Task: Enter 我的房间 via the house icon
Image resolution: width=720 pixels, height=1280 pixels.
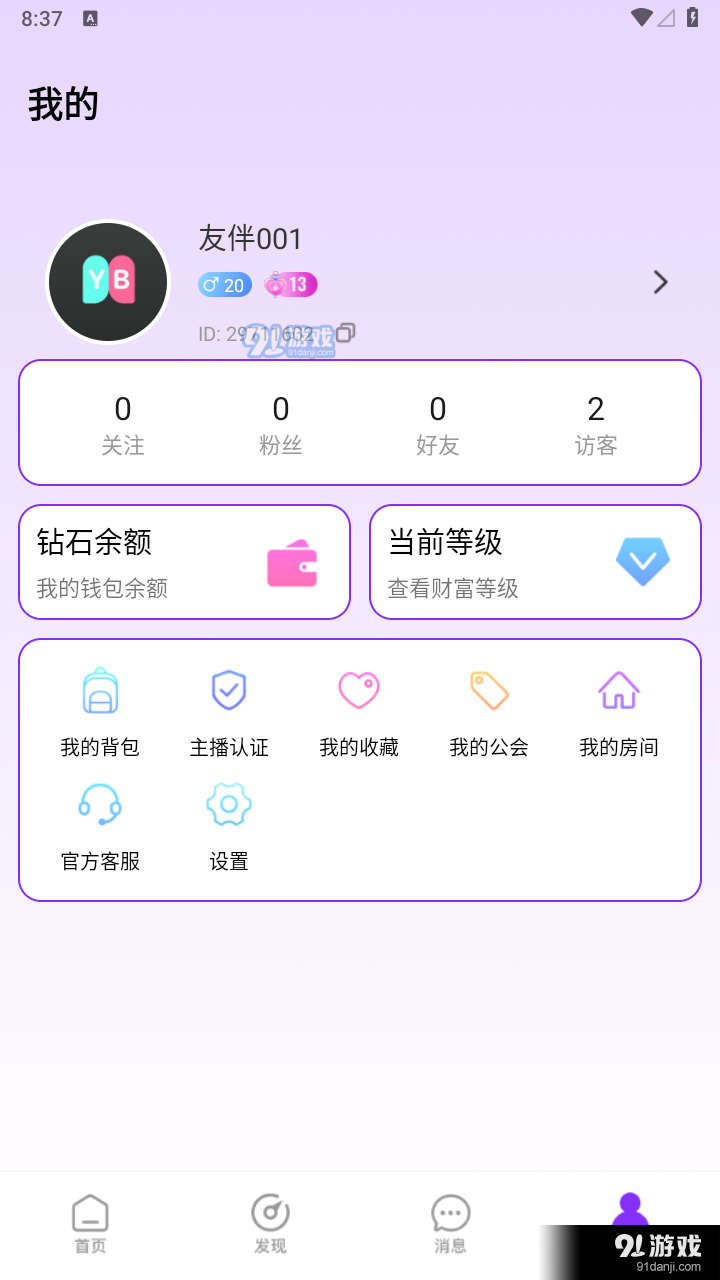Action: click(x=619, y=689)
